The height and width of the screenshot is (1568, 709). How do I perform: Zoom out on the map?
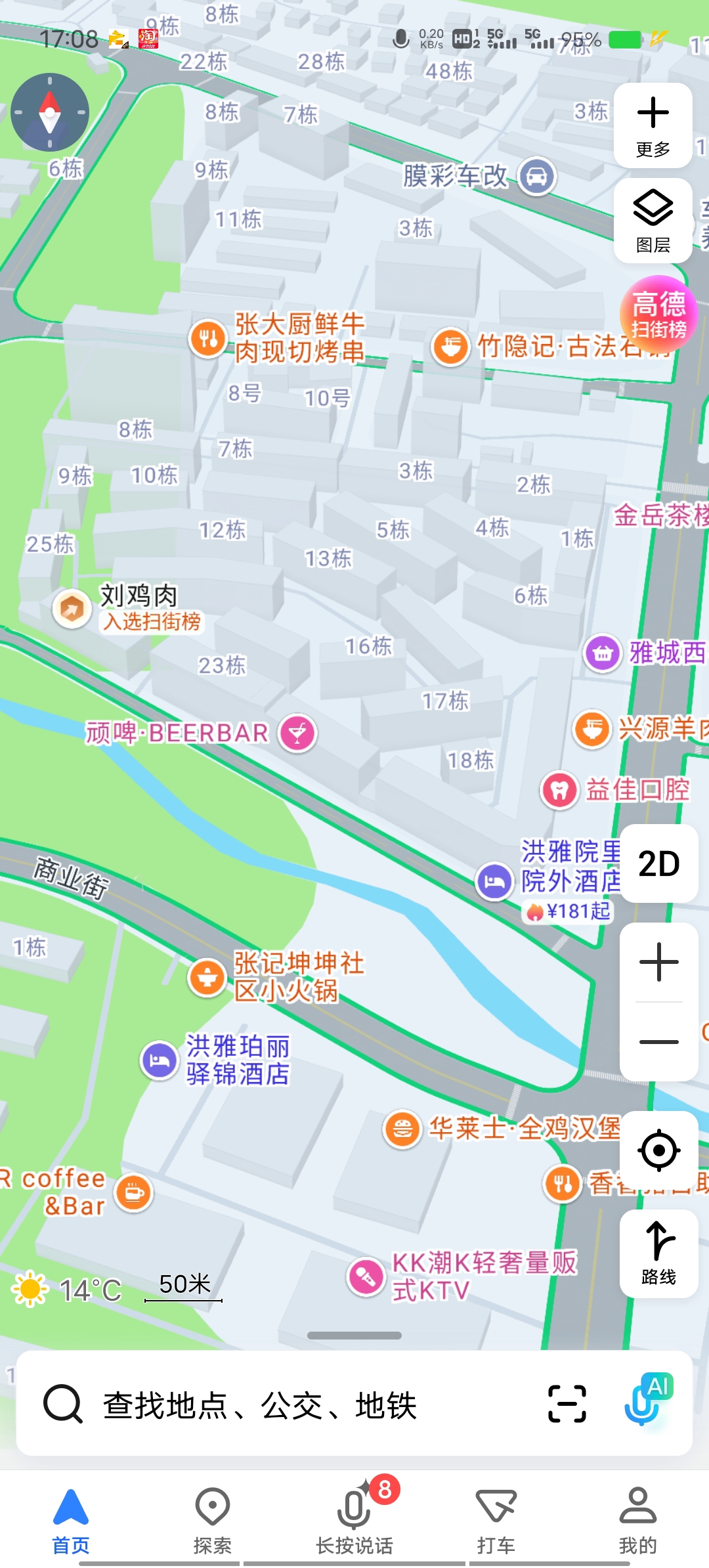[658, 1041]
